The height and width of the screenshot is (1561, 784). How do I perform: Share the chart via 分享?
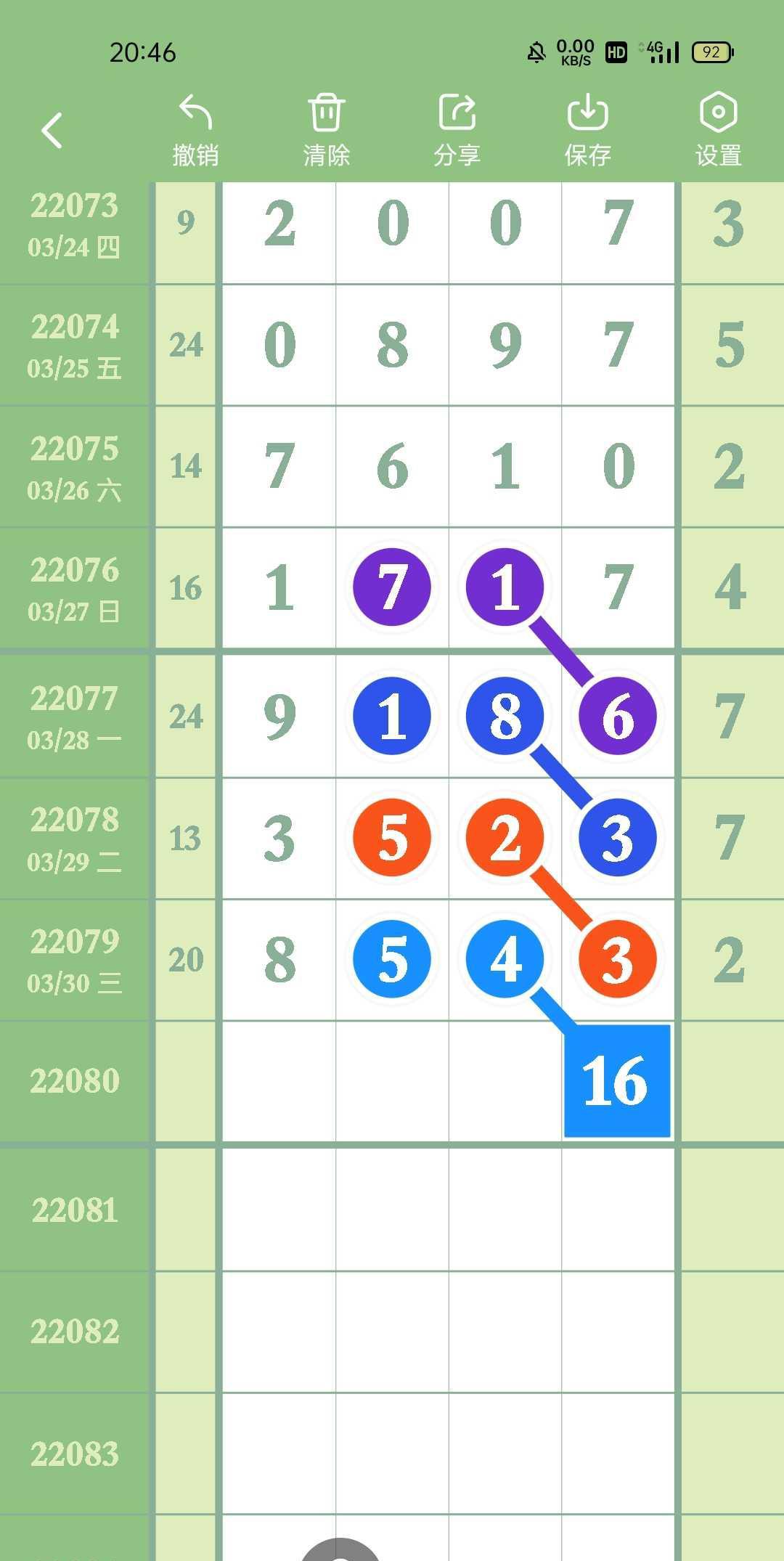click(457, 131)
